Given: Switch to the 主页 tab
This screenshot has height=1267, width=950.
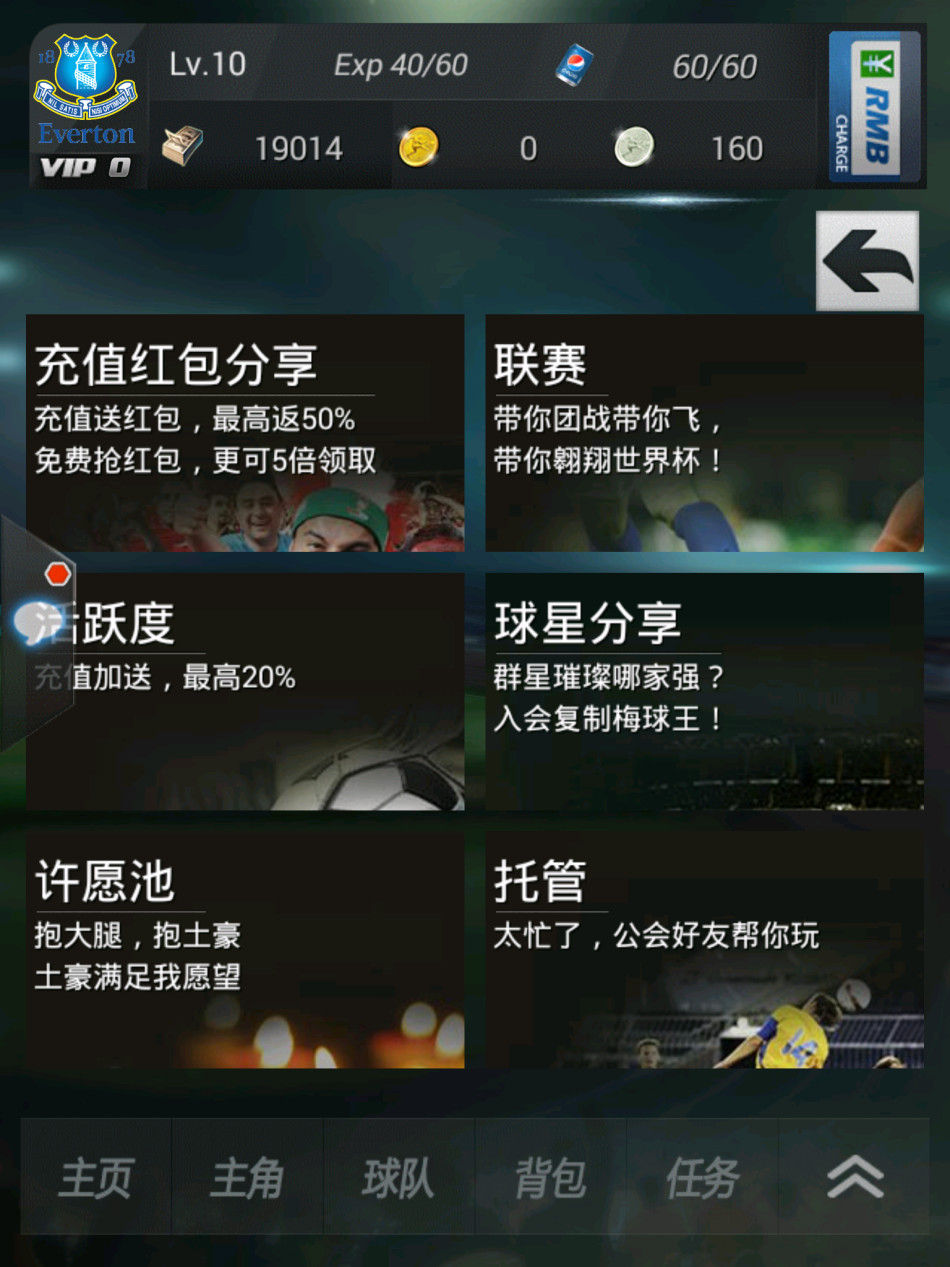Looking at the screenshot, I should [96, 1178].
